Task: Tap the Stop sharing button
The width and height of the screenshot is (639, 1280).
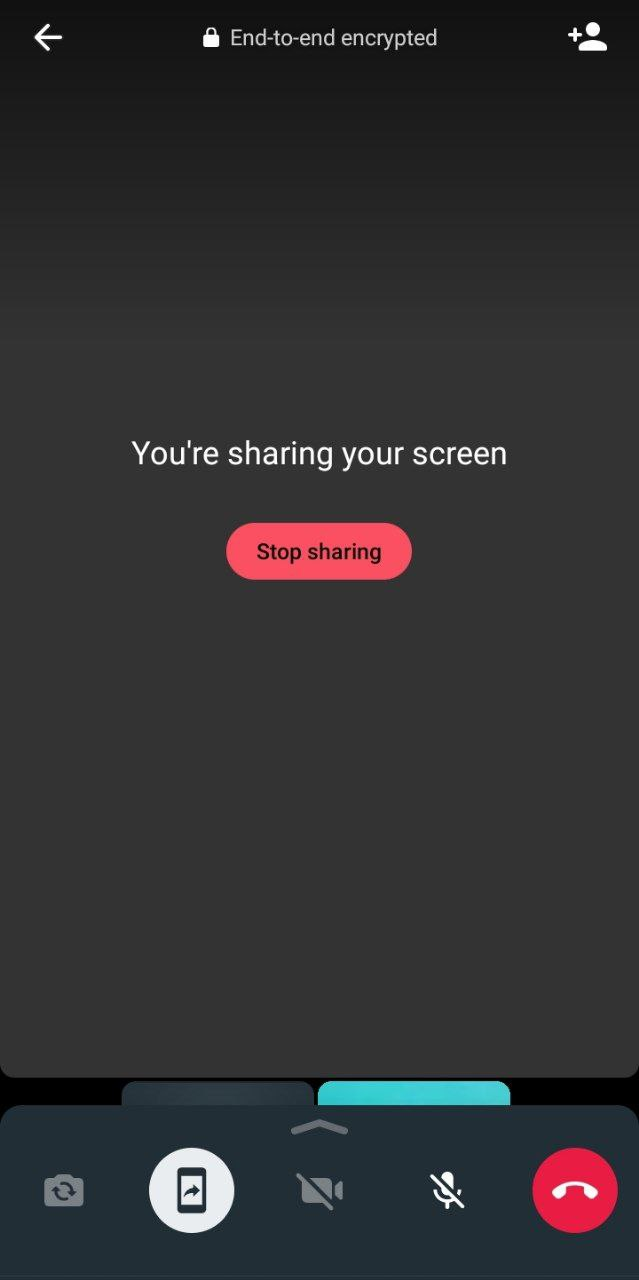Action: (319, 551)
